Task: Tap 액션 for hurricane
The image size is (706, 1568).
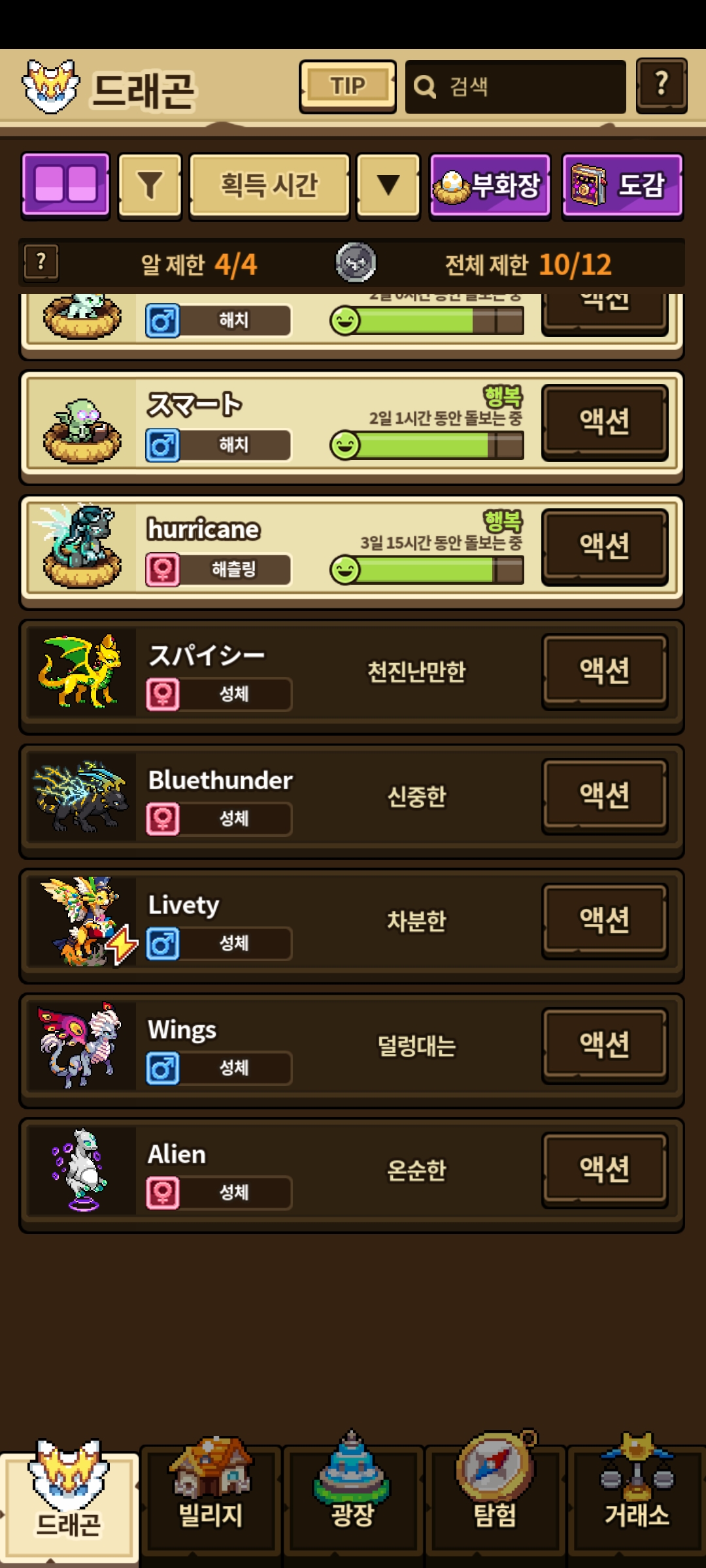Action: [x=605, y=546]
